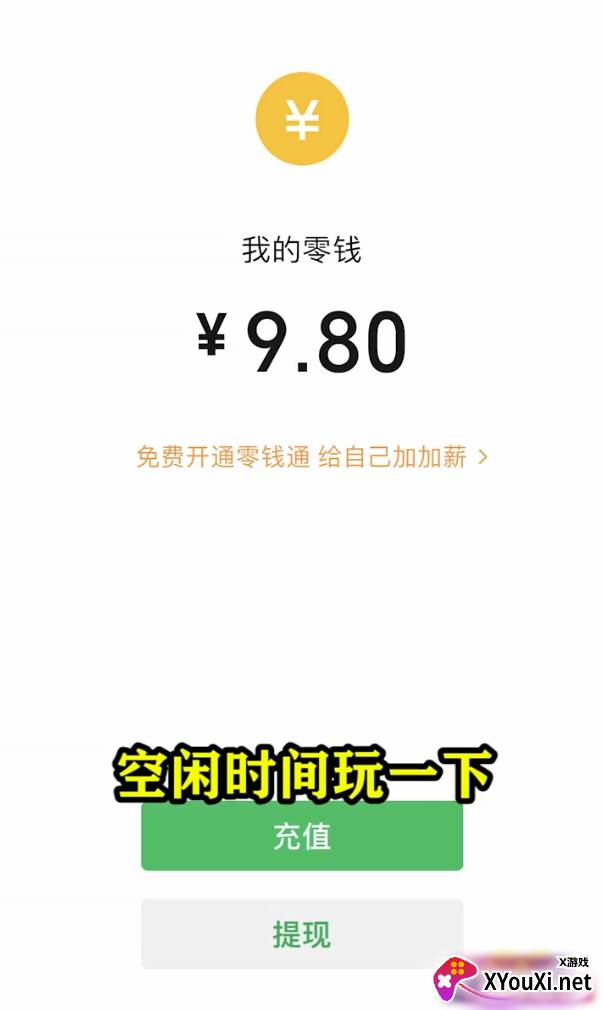Select the 提现 withdraw button
The width and height of the screenshot is (603, 1010).
(302, 933)
